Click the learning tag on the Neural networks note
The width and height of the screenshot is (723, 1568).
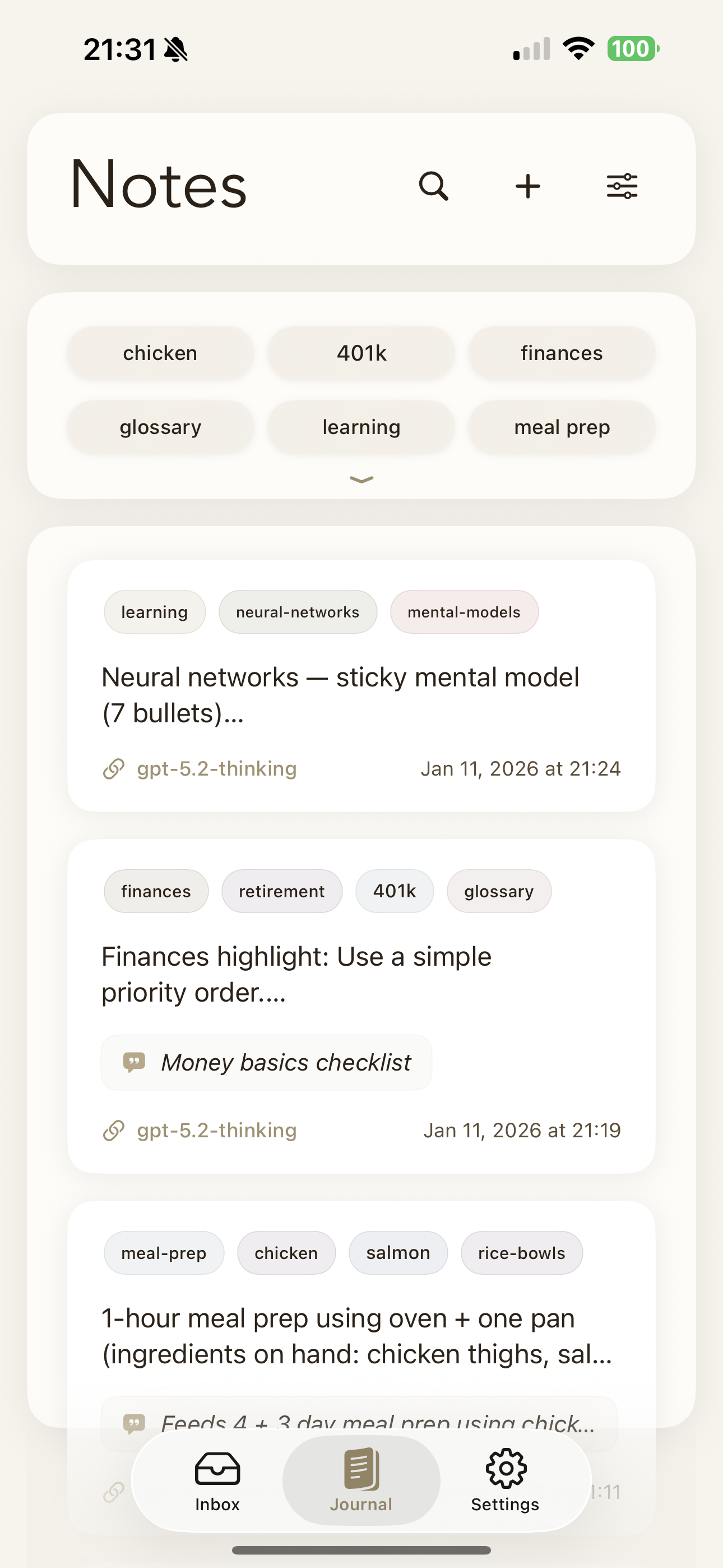coord(154,612)
